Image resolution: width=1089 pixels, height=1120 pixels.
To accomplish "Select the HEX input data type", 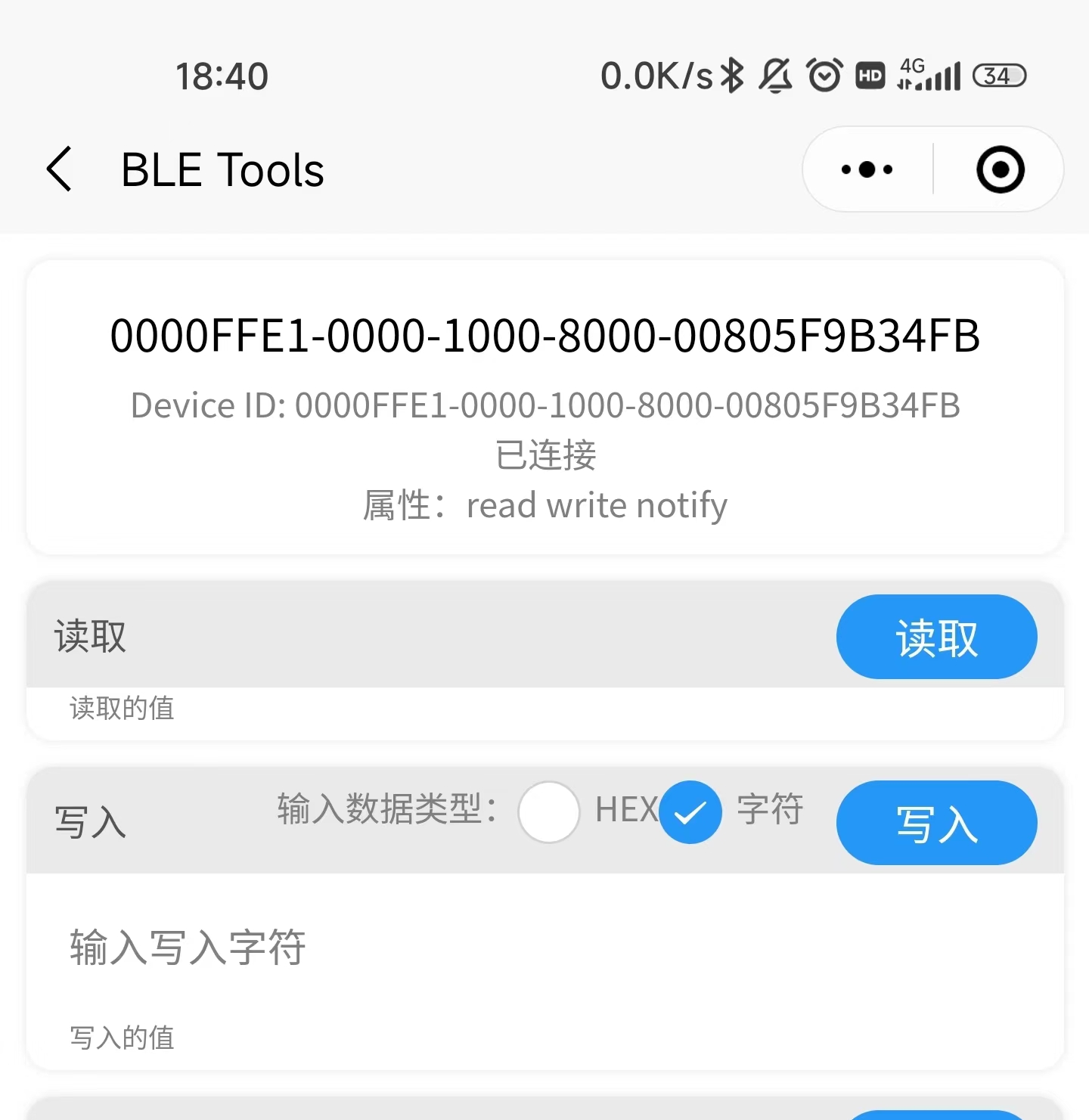I will click(x=549, y=811).
